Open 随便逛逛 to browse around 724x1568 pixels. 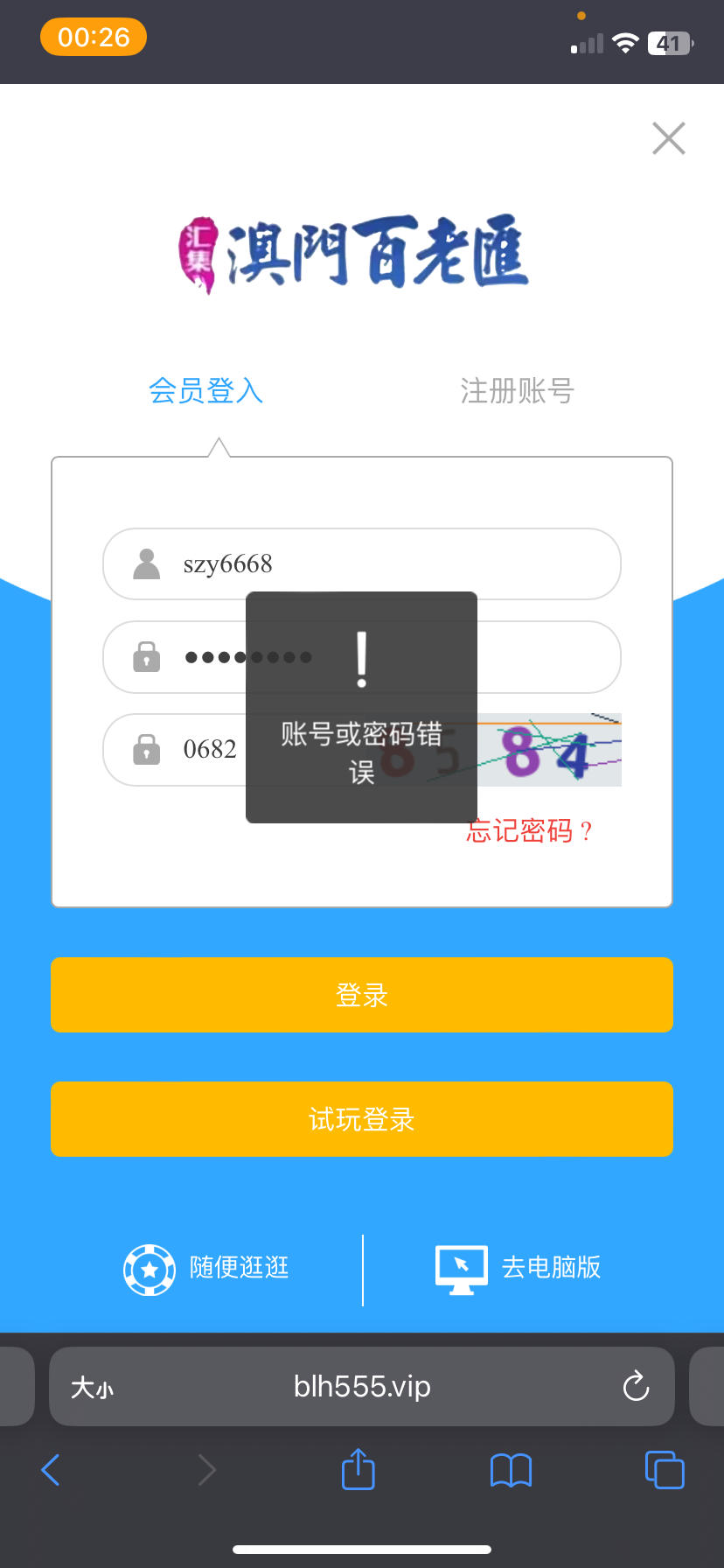[208, 1269]
